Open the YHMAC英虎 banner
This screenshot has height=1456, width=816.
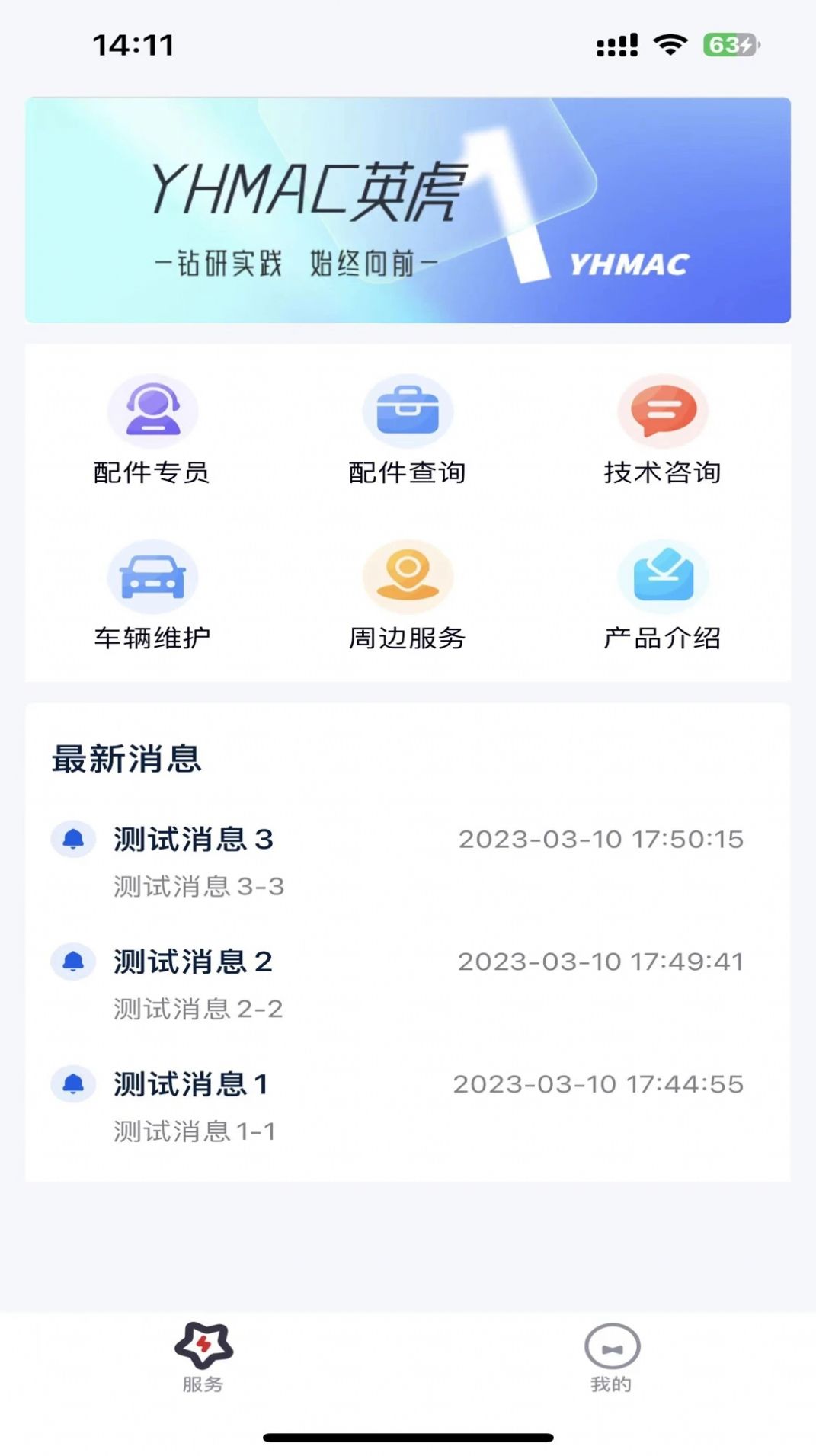point(408,210)
